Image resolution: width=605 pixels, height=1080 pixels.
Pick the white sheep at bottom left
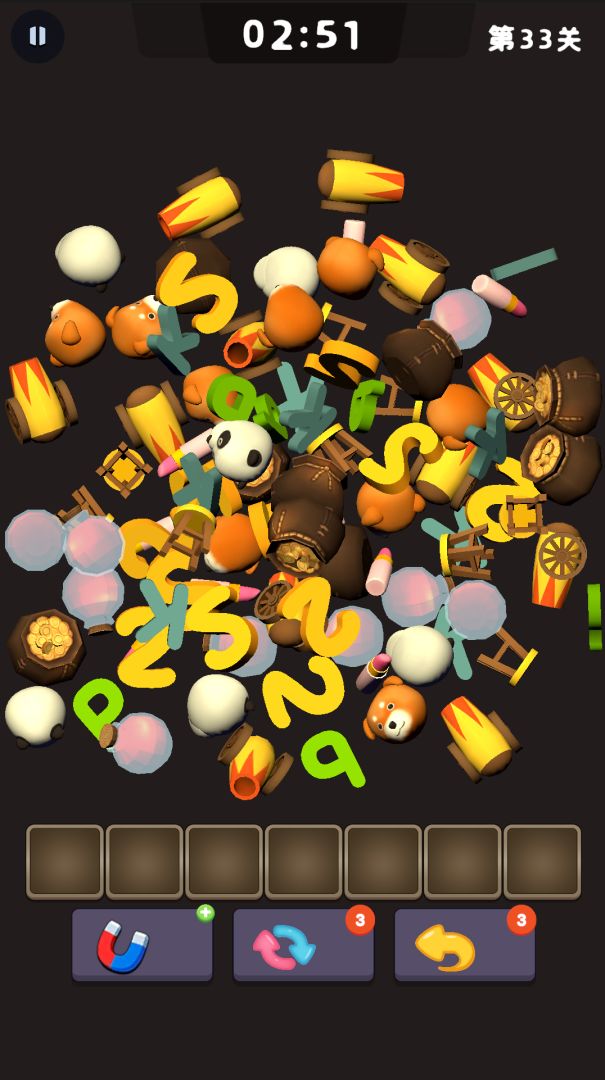click(x=35, y=714)
